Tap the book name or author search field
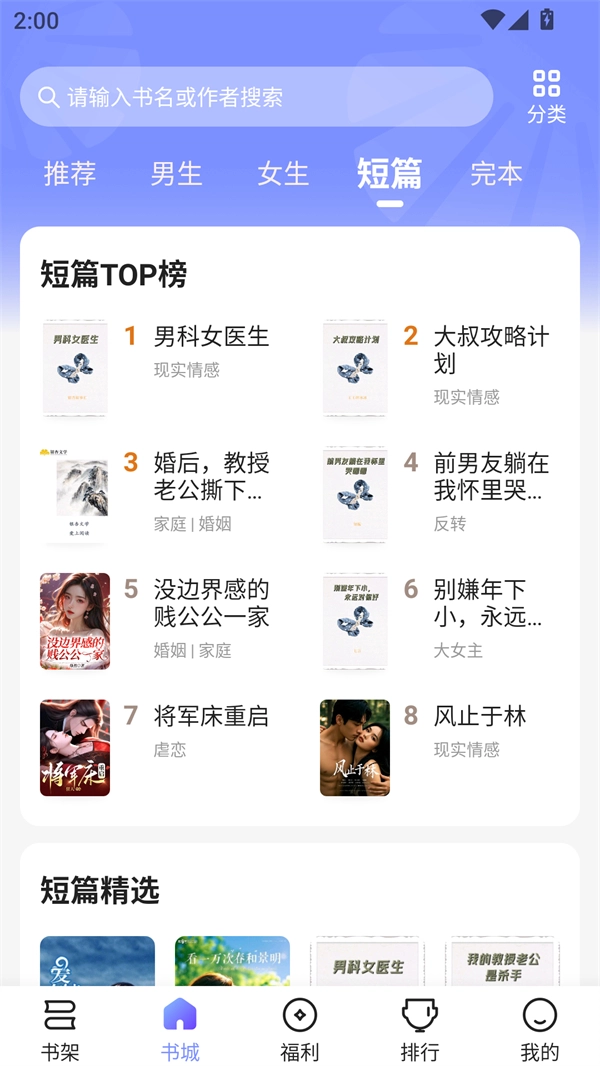600x1066 pixels. tap(256, 97)
